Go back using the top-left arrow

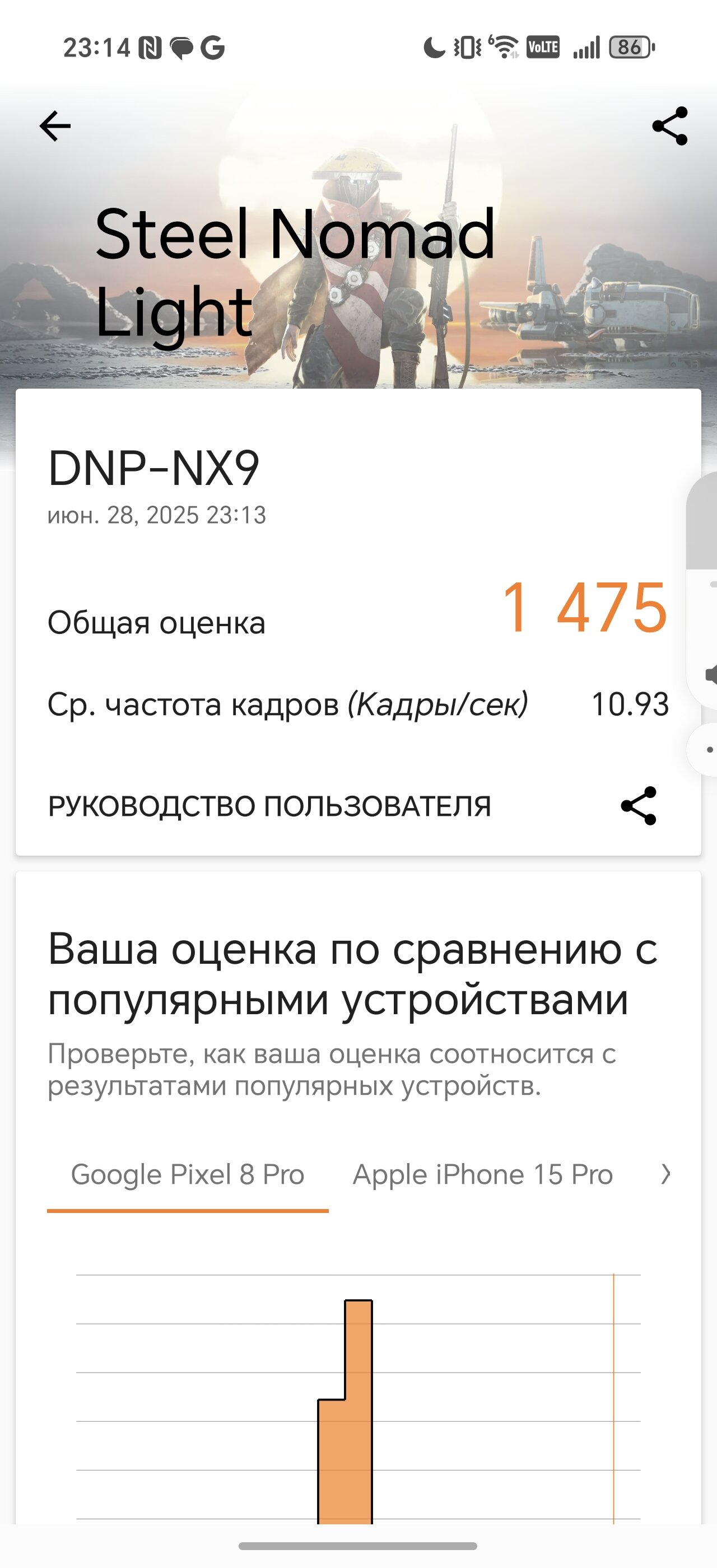(x=55, y=126)
